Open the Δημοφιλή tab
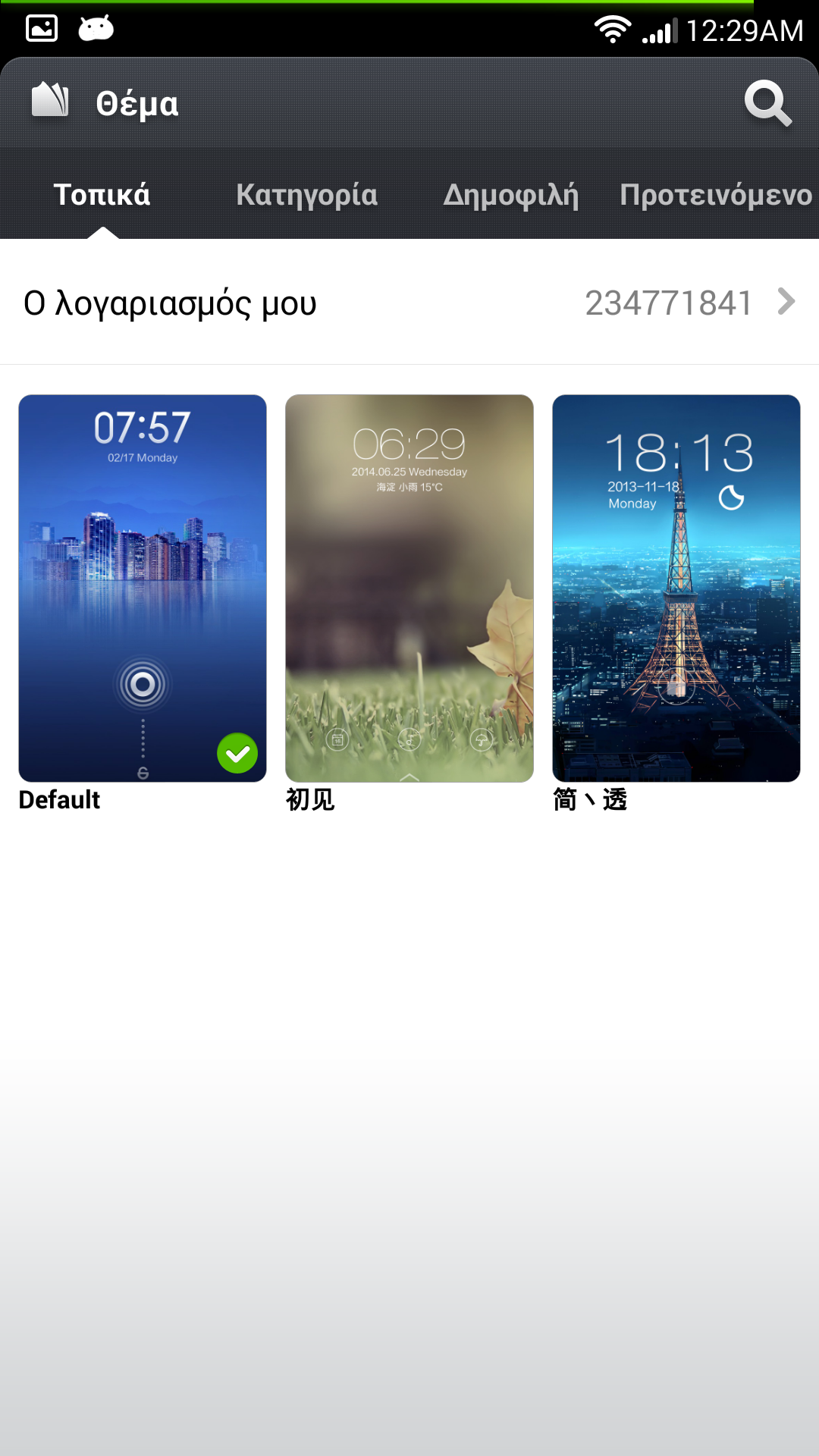Screen dimensions: 819x1456 point(510,195)
